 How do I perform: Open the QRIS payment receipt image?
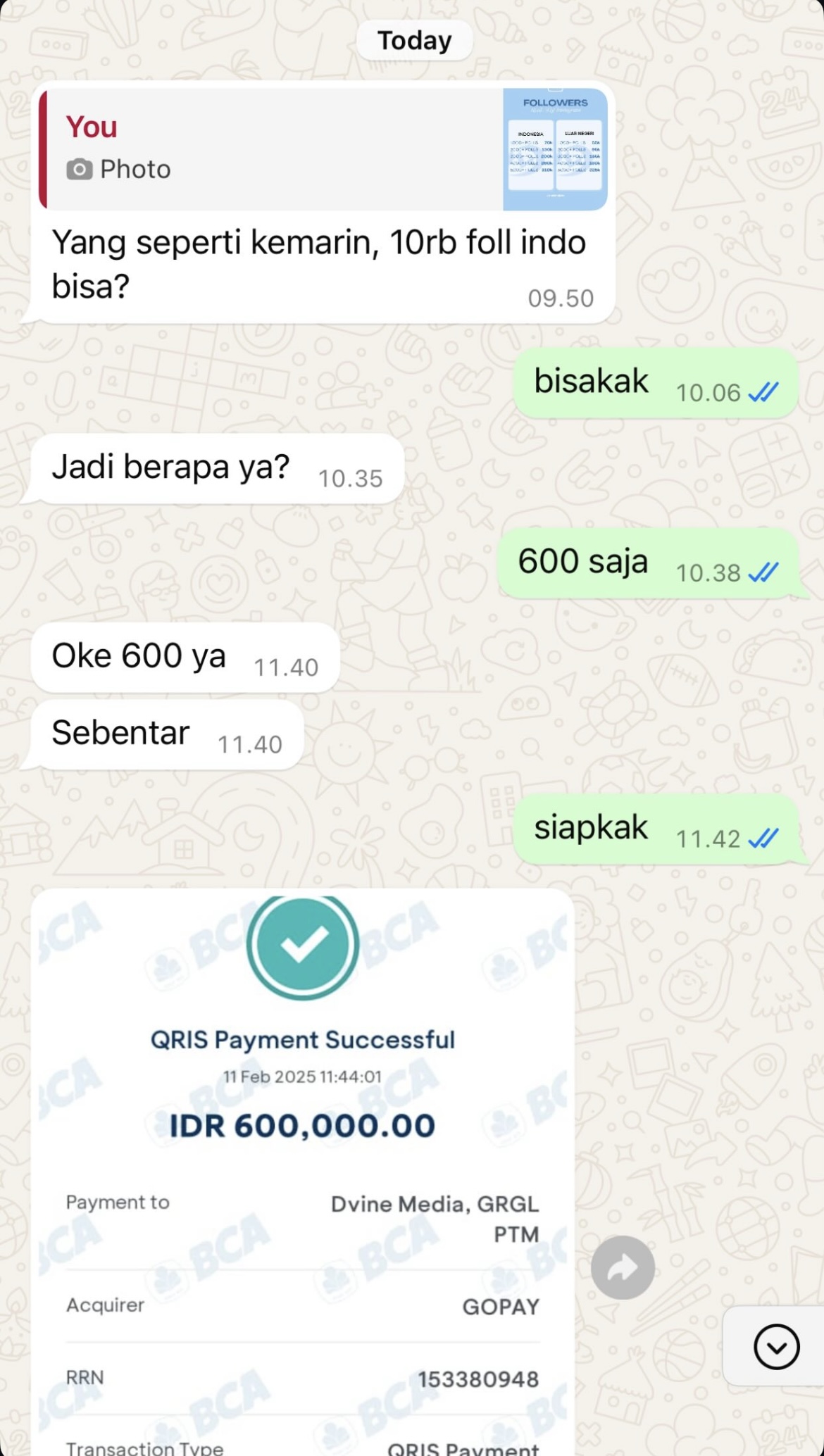pos(303,1169)
